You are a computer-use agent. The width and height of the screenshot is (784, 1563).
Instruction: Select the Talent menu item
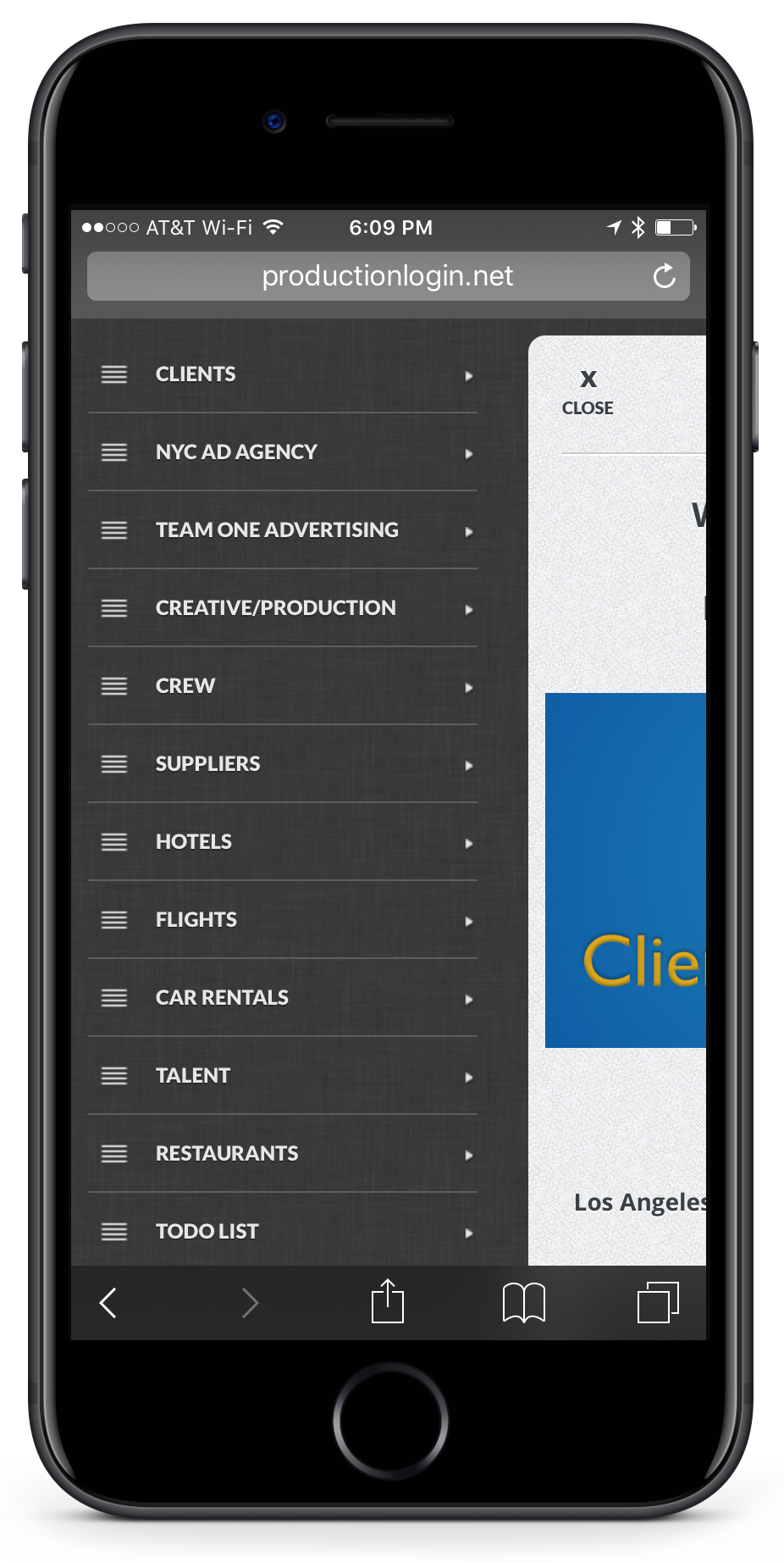pos(283,1076)
